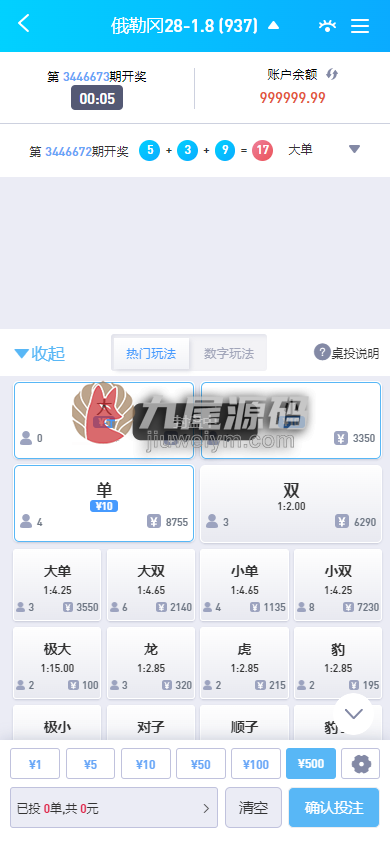The height and width of the screenshot is (844, 390).
Task: Open the placed bets summary row
Action: point(114,807)
